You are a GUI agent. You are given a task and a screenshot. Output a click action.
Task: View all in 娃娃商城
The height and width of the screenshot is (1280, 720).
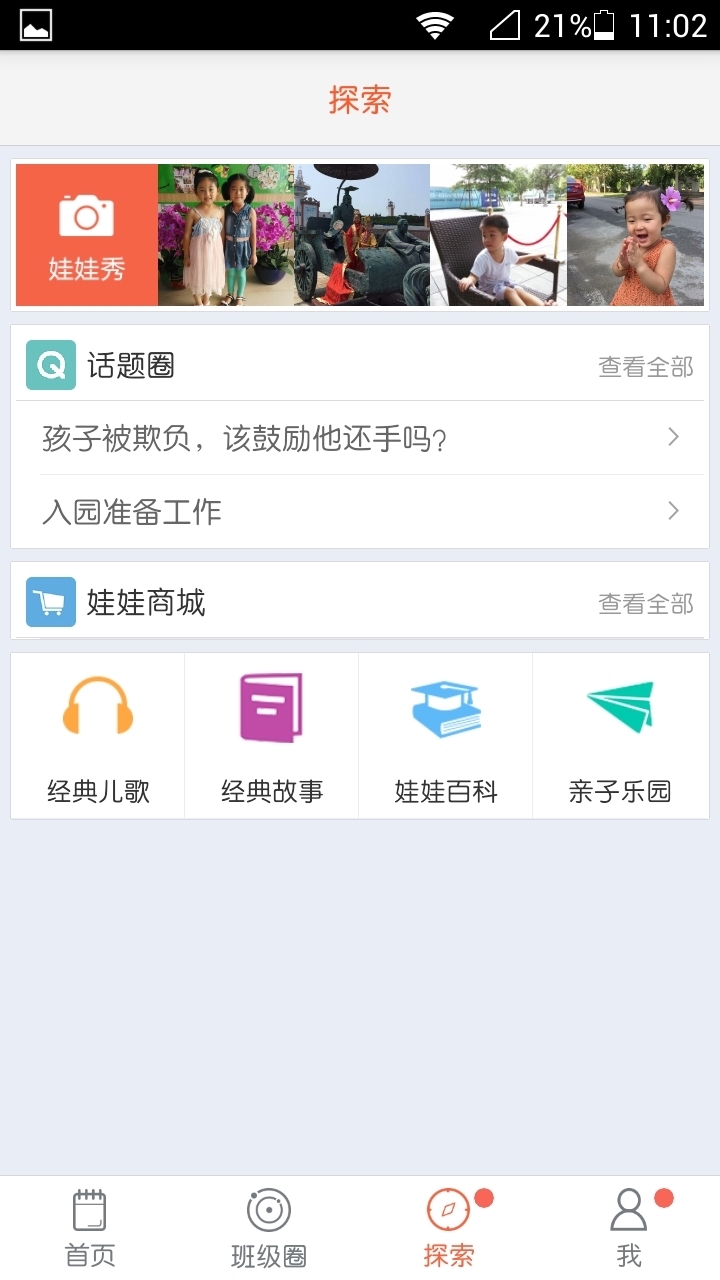[645, 603]
